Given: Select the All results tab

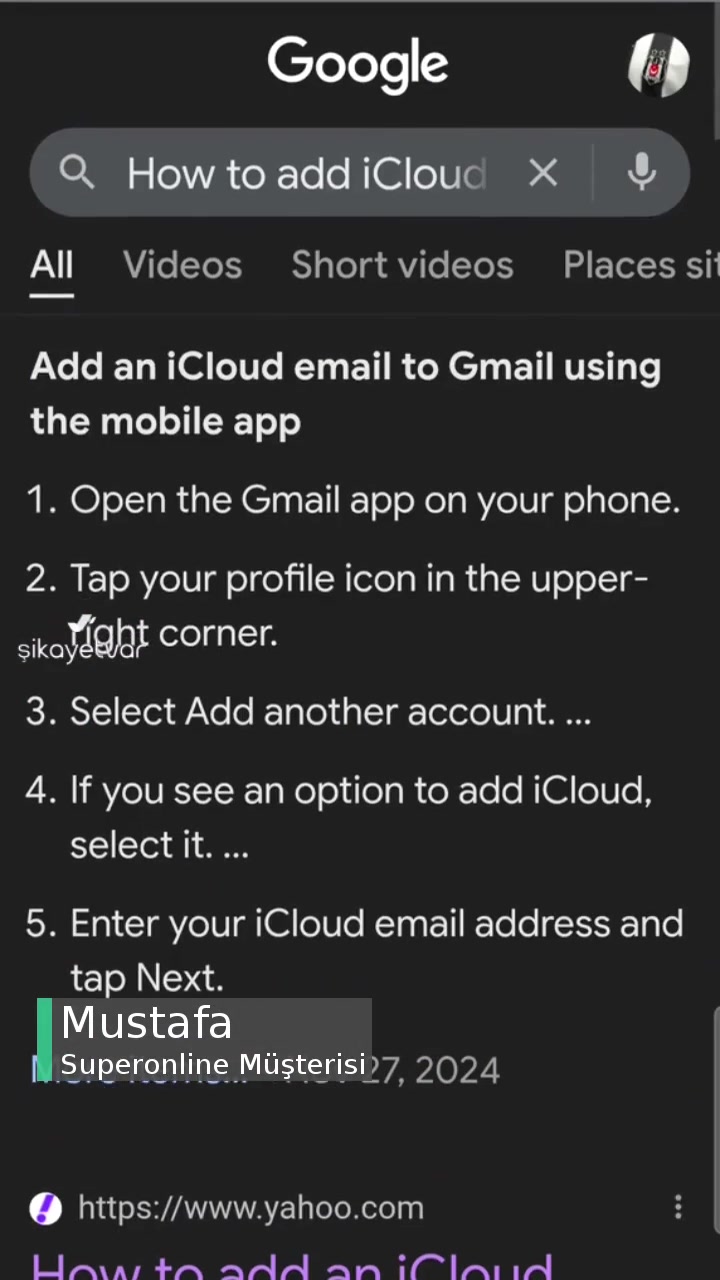Looking at the screenshot, I should coord(51,265).
